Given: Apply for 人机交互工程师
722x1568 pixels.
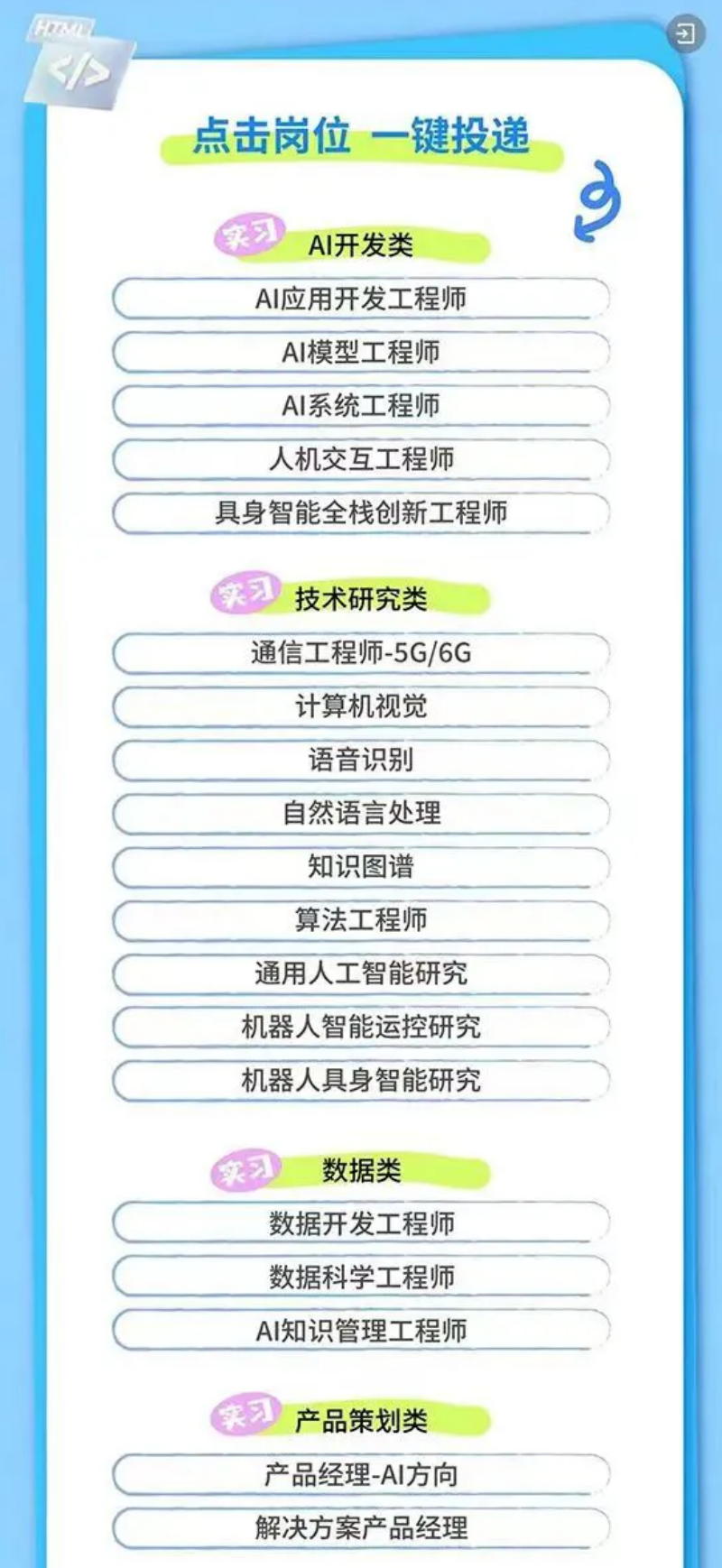Looking at the screenshot, I should [361, 459].
